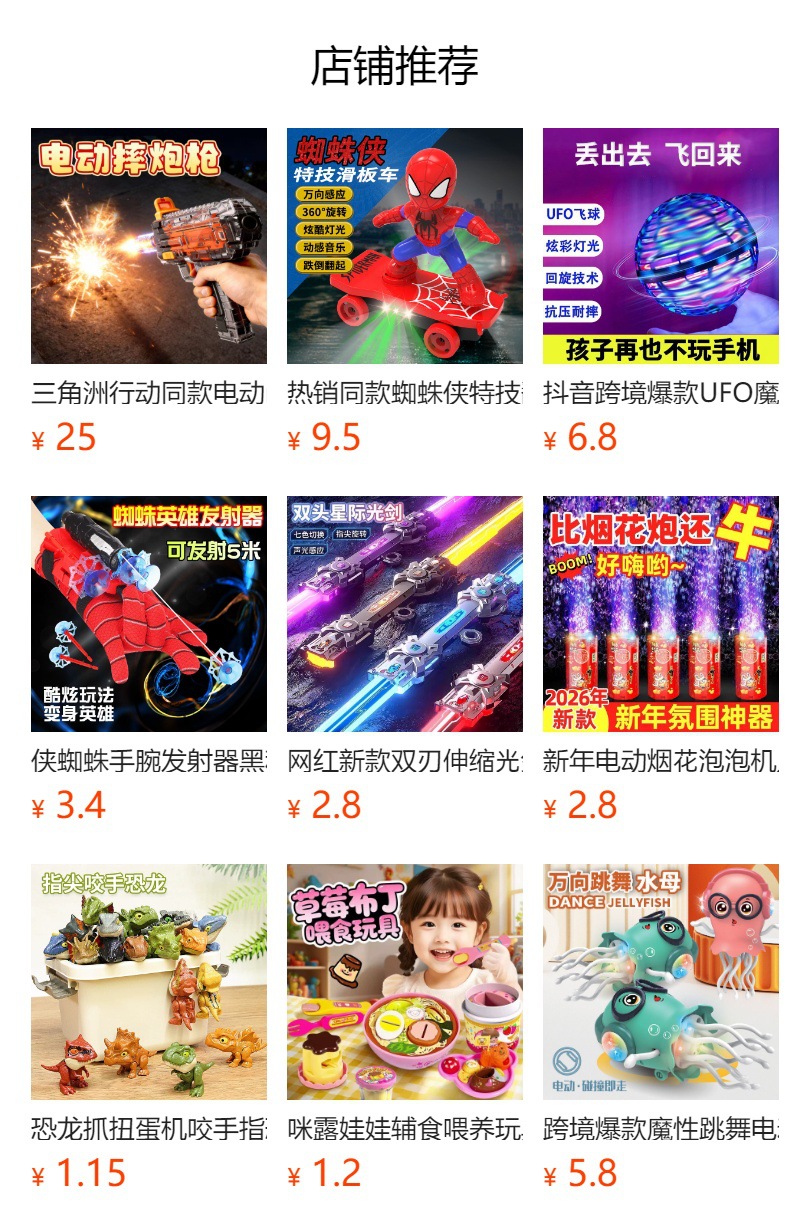Open the 跨境爆款魔性跳舞 jellyfish toy
Viewport: 790px width, 1232px height.
[661, 982]
